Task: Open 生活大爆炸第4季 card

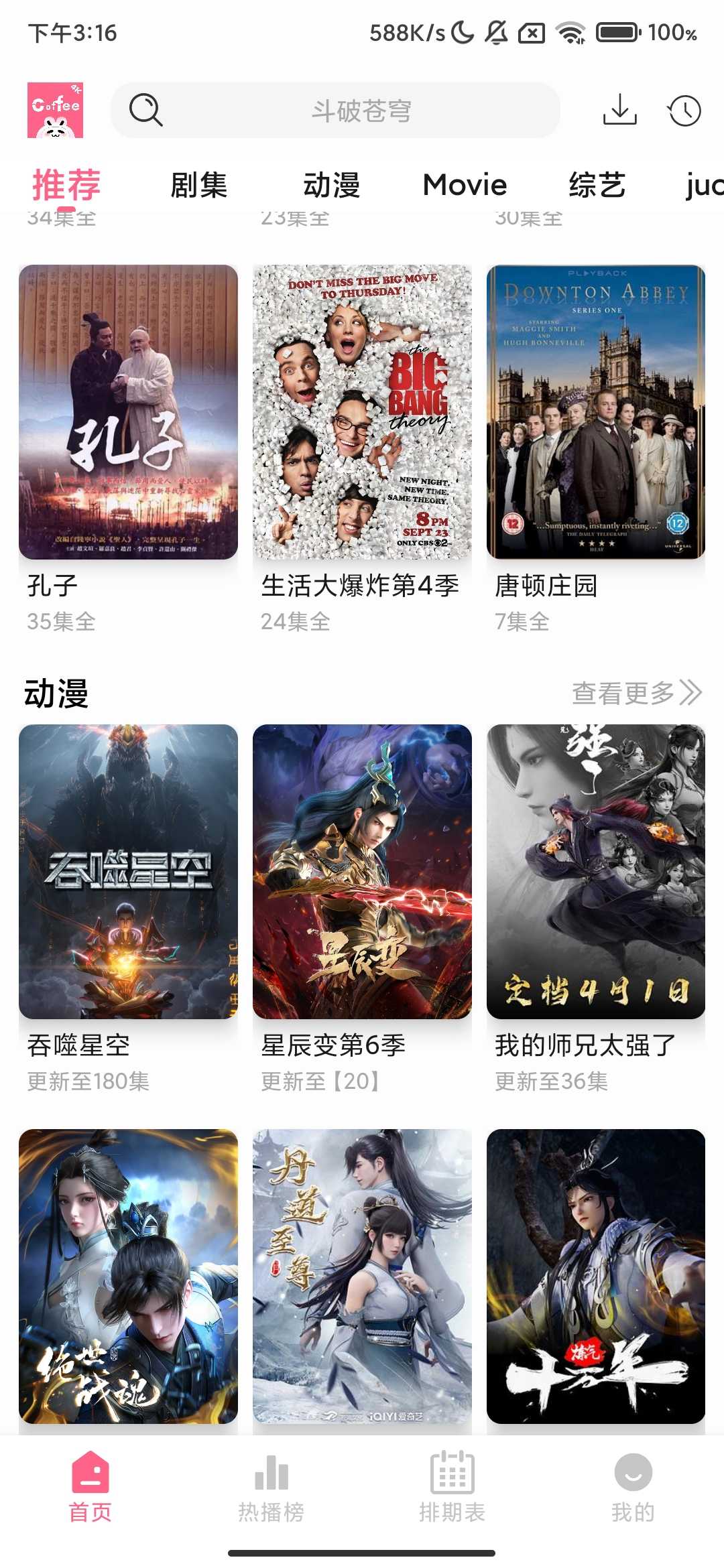Action: pos(362,412)
